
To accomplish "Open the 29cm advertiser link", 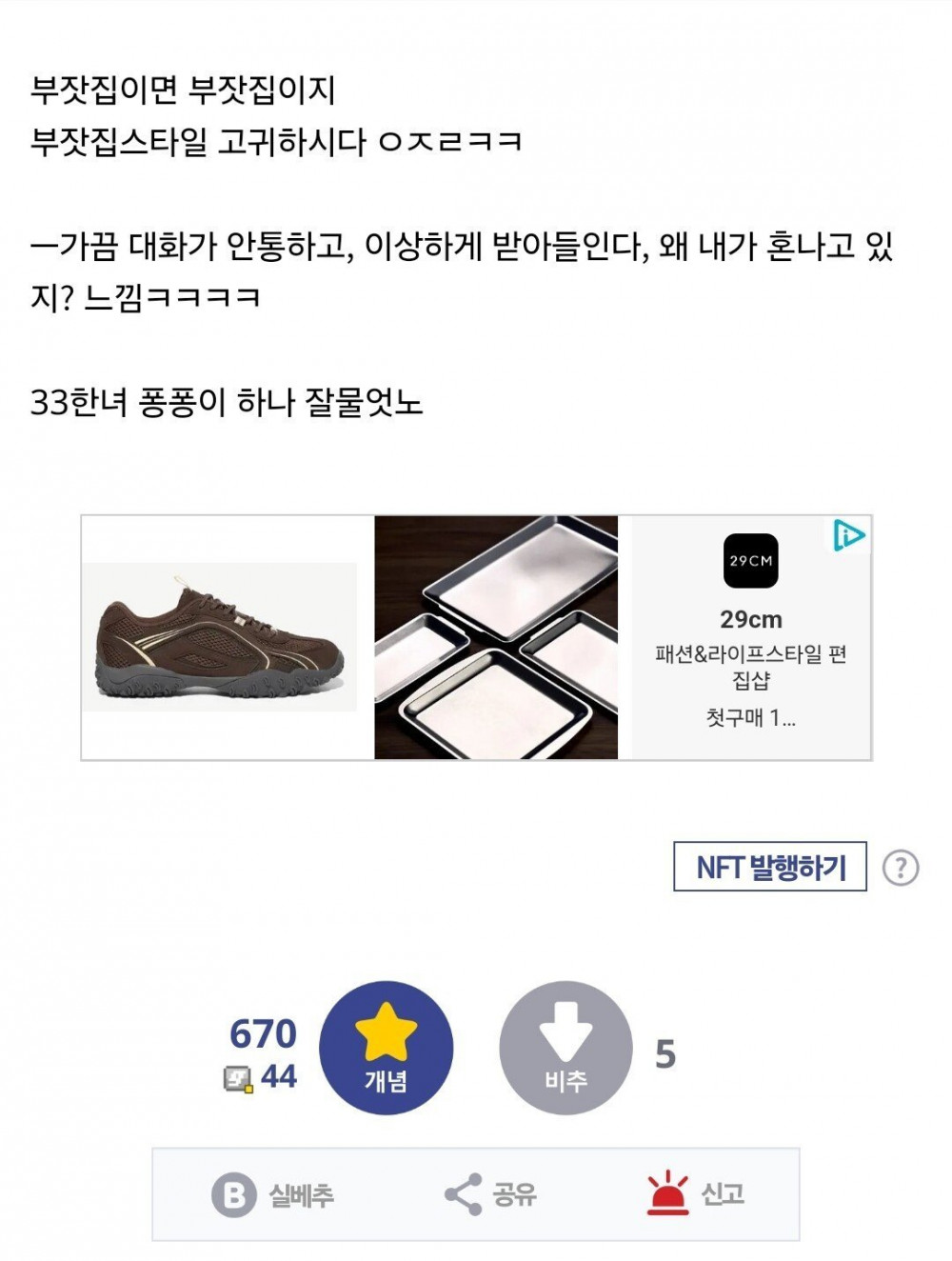I will click(x=750, y=621).
